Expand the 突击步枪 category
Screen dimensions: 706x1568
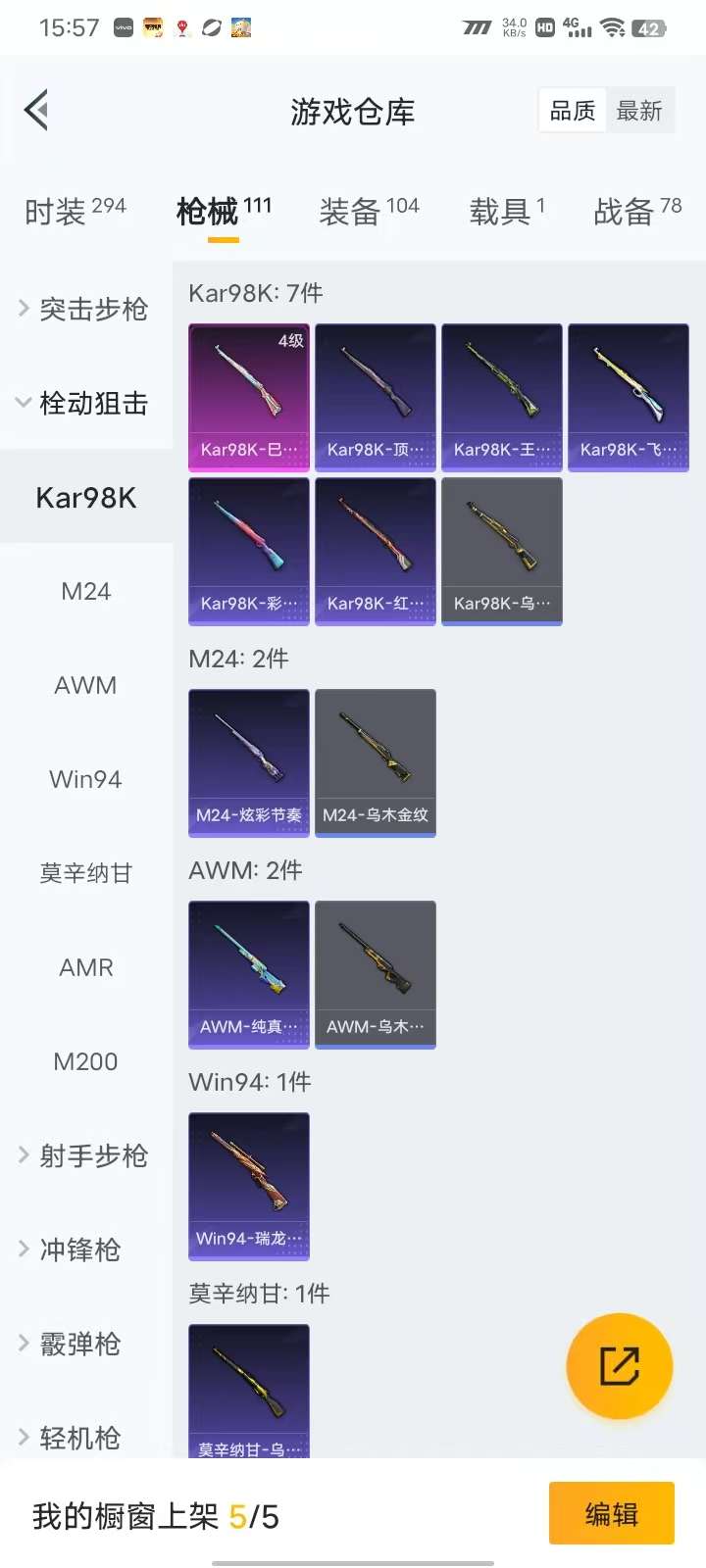[x=84, y=309]
